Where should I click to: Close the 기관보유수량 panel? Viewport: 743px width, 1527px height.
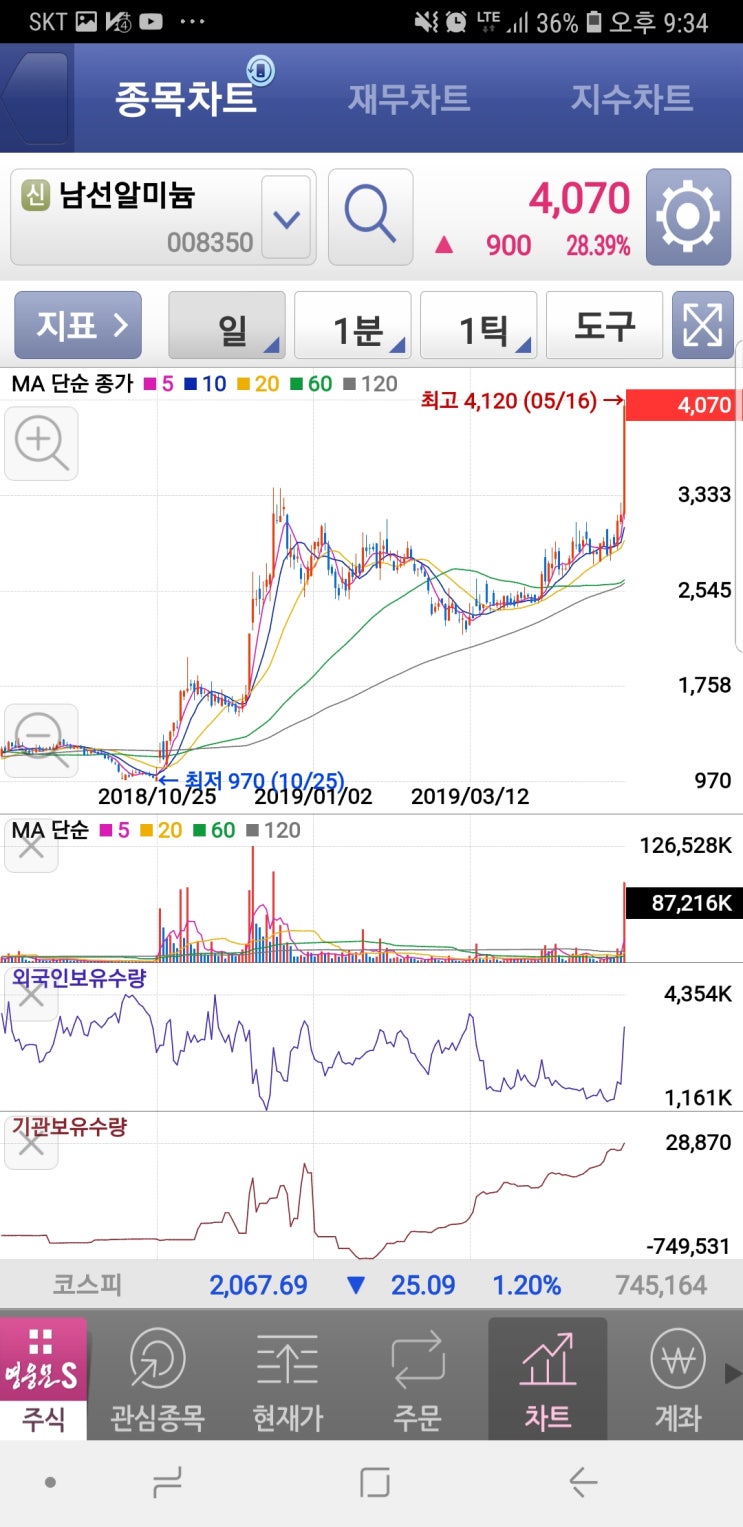31,1144
